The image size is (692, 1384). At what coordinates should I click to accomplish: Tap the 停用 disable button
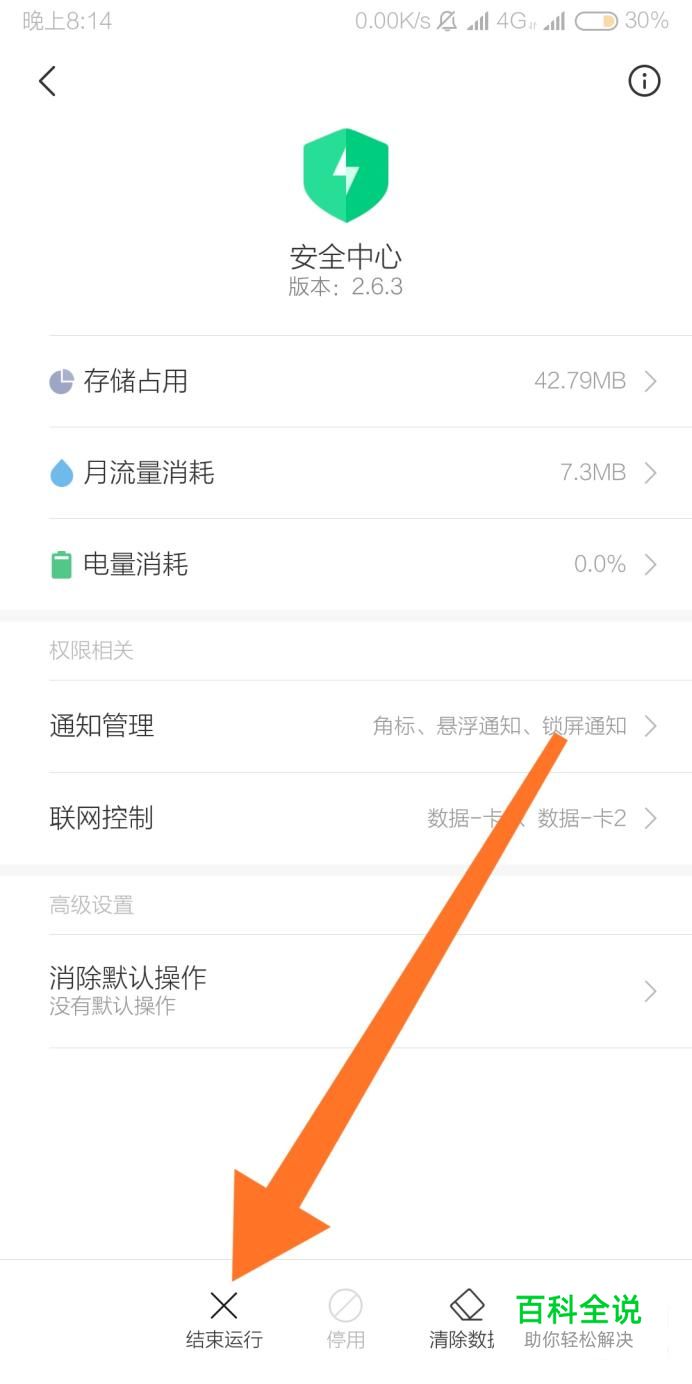click(x=346, y=1320)
